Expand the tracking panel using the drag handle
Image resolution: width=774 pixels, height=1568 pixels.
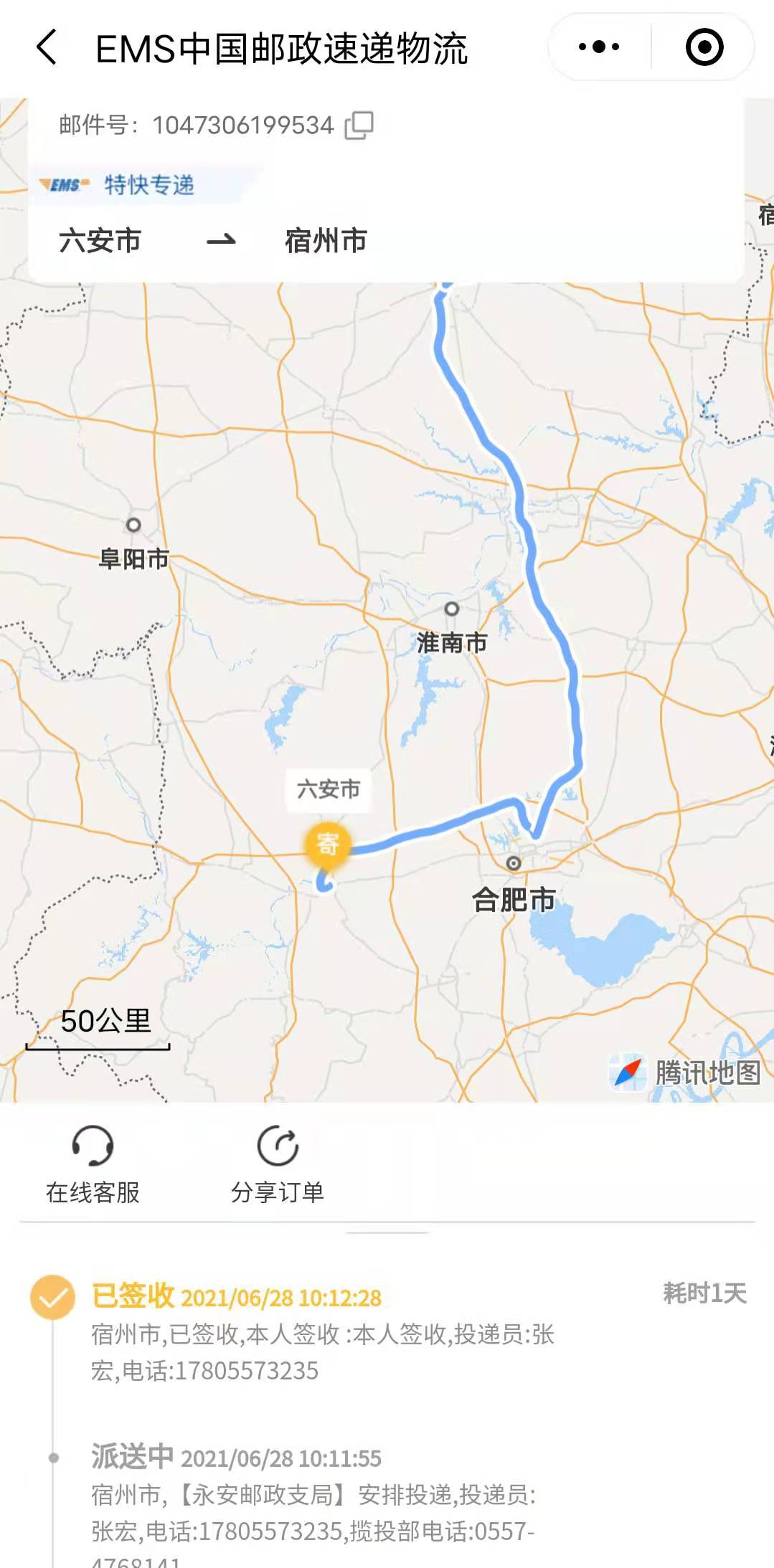pyautogui.click(x=387, y=1232)
